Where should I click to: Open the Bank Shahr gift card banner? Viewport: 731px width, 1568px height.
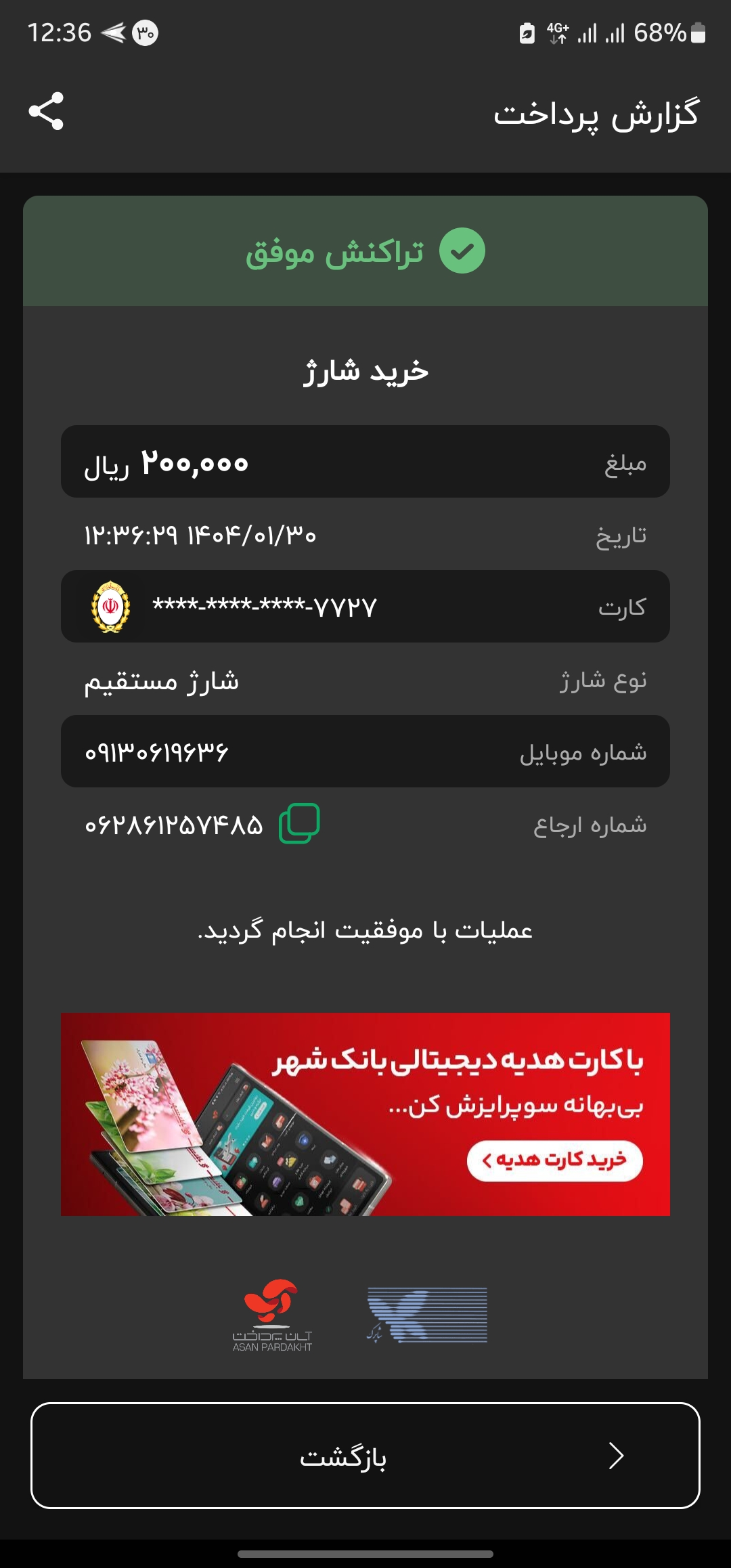pos(365,1114)
